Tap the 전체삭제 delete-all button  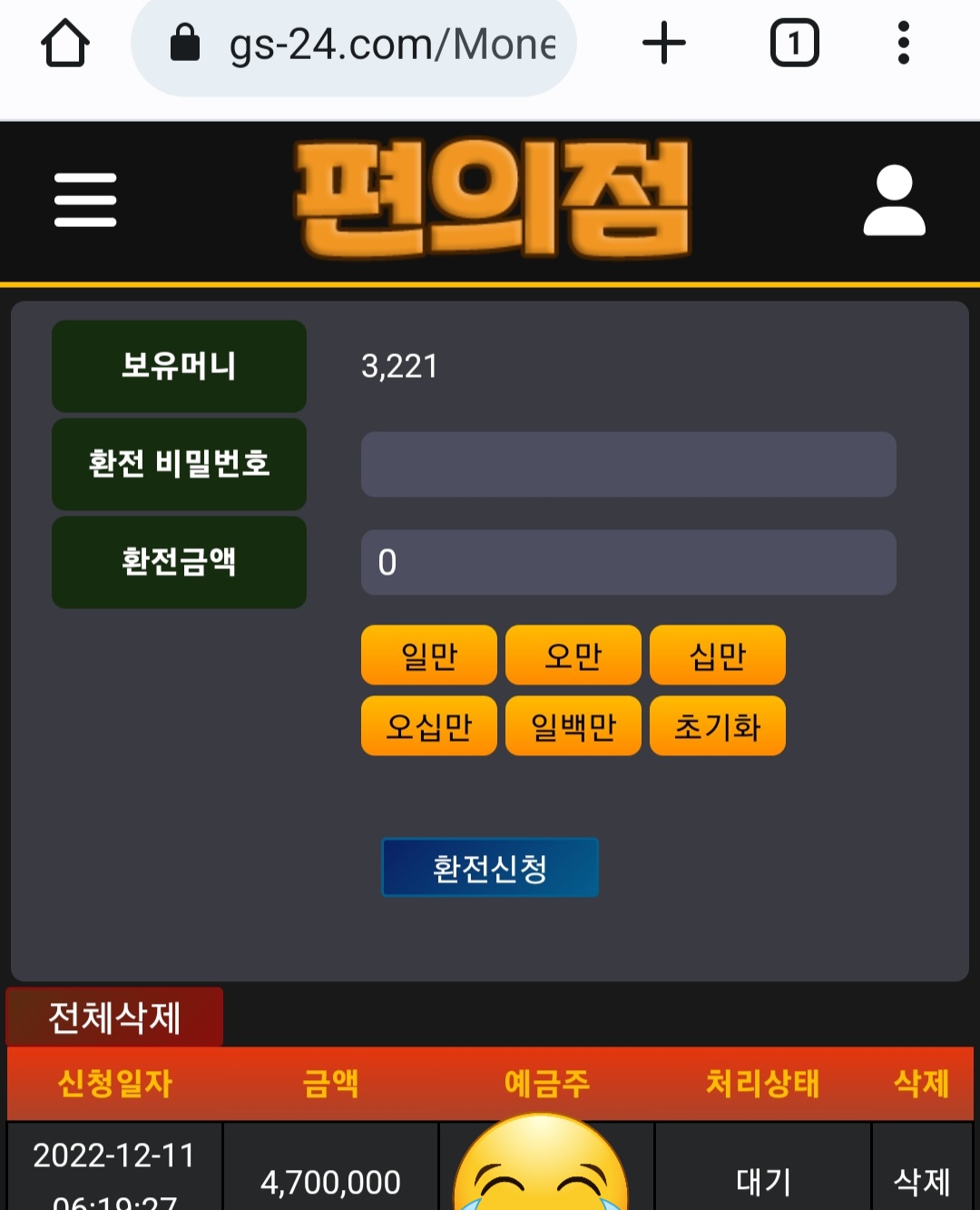pos(114,1018)
